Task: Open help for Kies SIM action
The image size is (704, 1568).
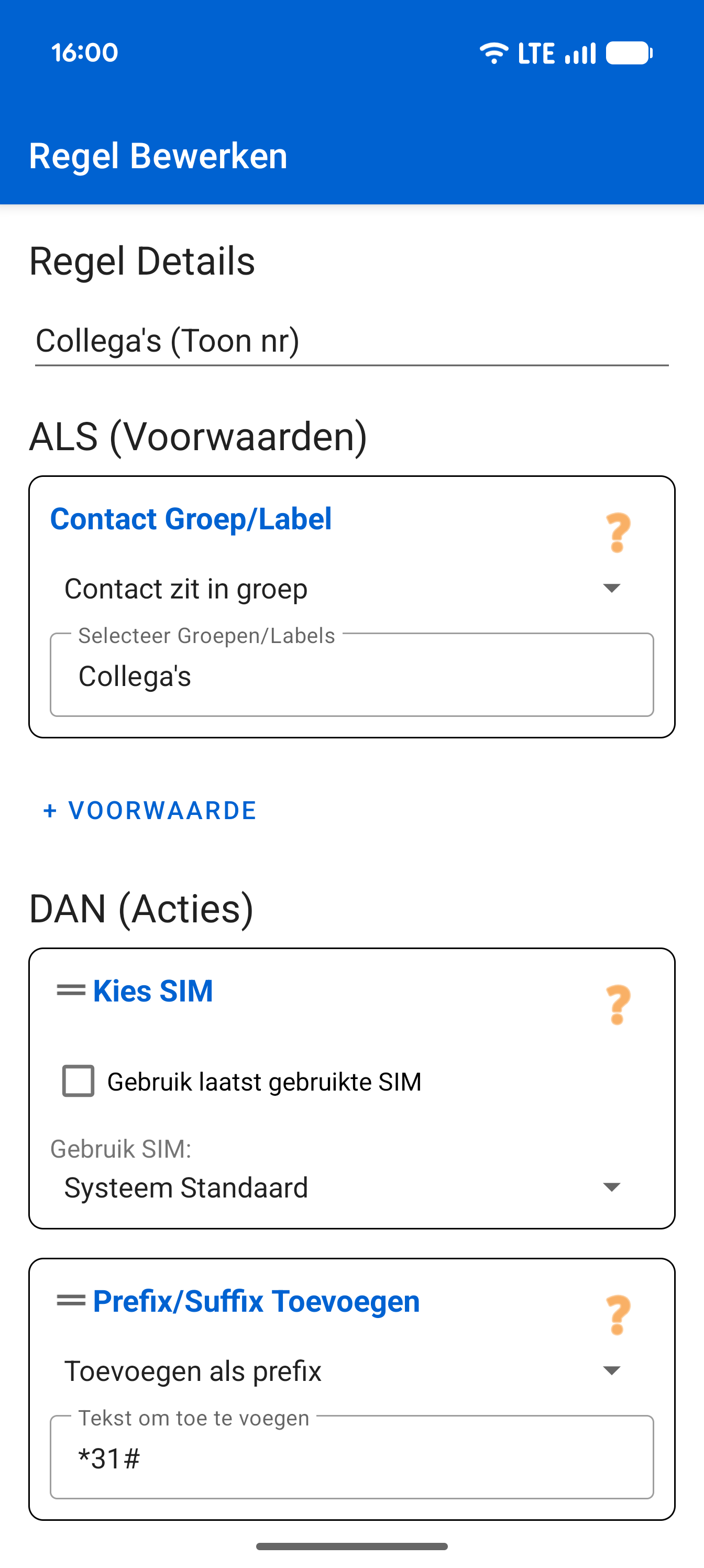Action: click(x=617, y=1005)
